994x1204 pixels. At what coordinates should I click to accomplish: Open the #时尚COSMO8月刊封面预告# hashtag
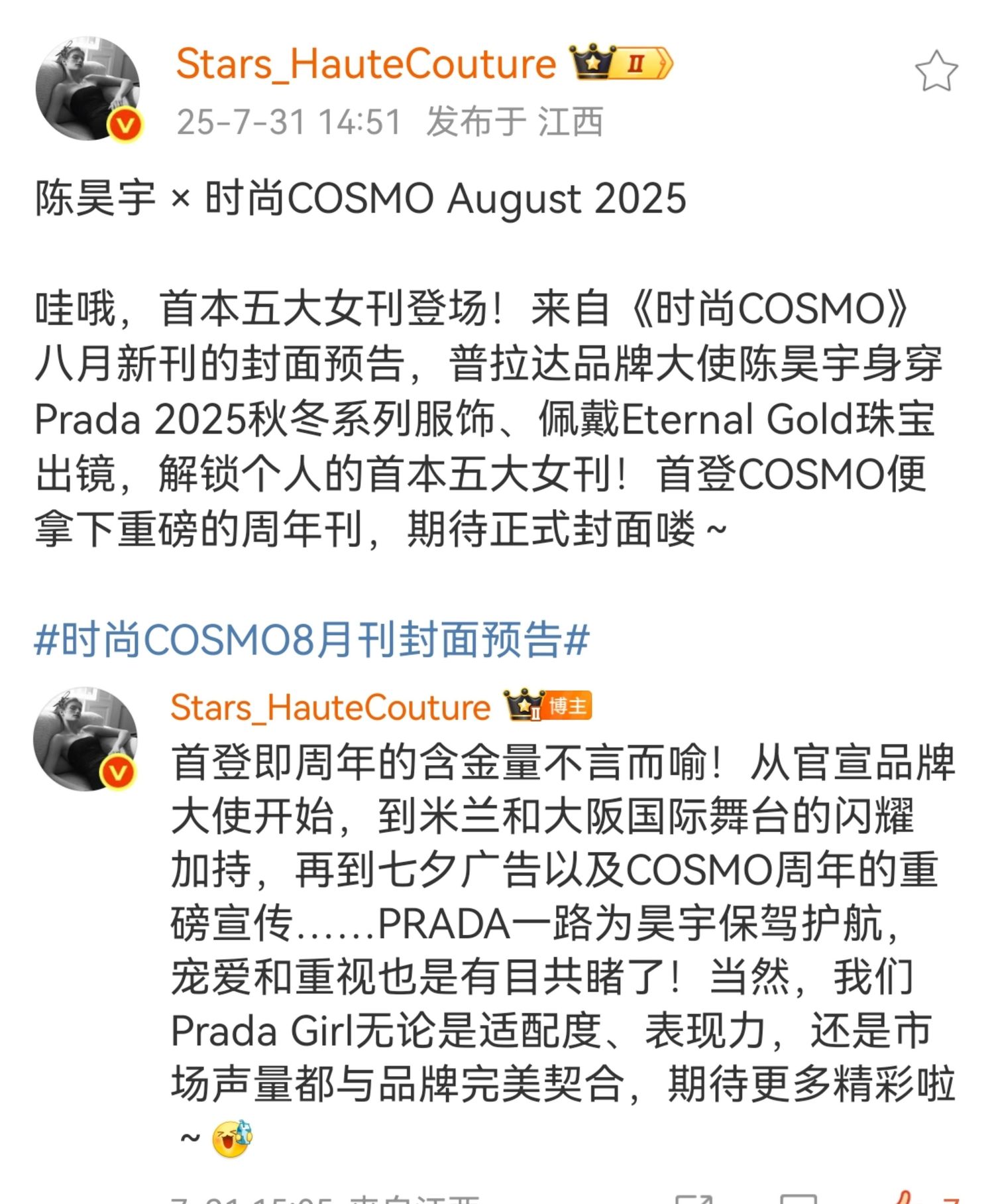(311, 640)
